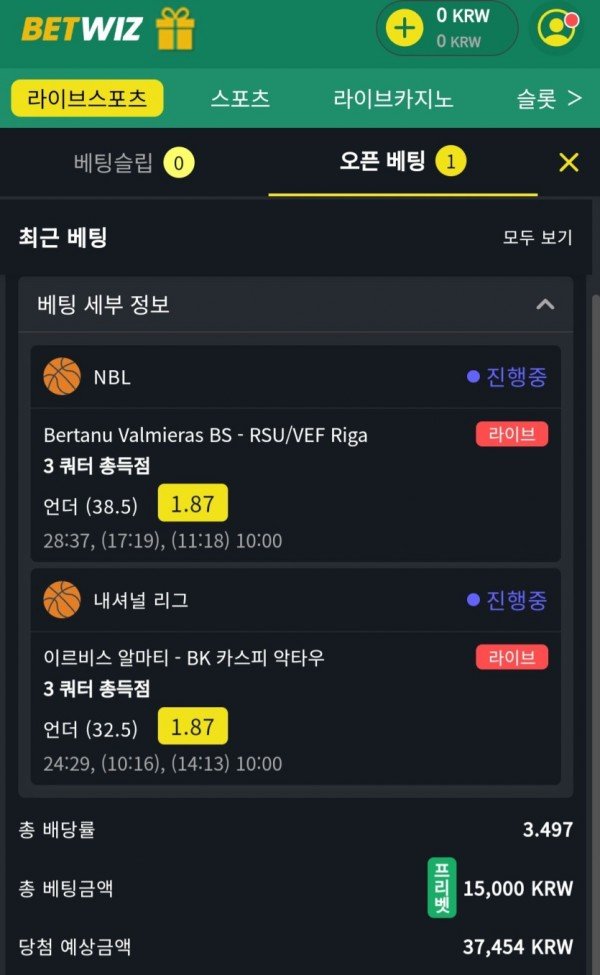The width and height of the screenshot is (600, 975).
Task: Select the 오픈 베팅 tab
Action: (402, 162)
